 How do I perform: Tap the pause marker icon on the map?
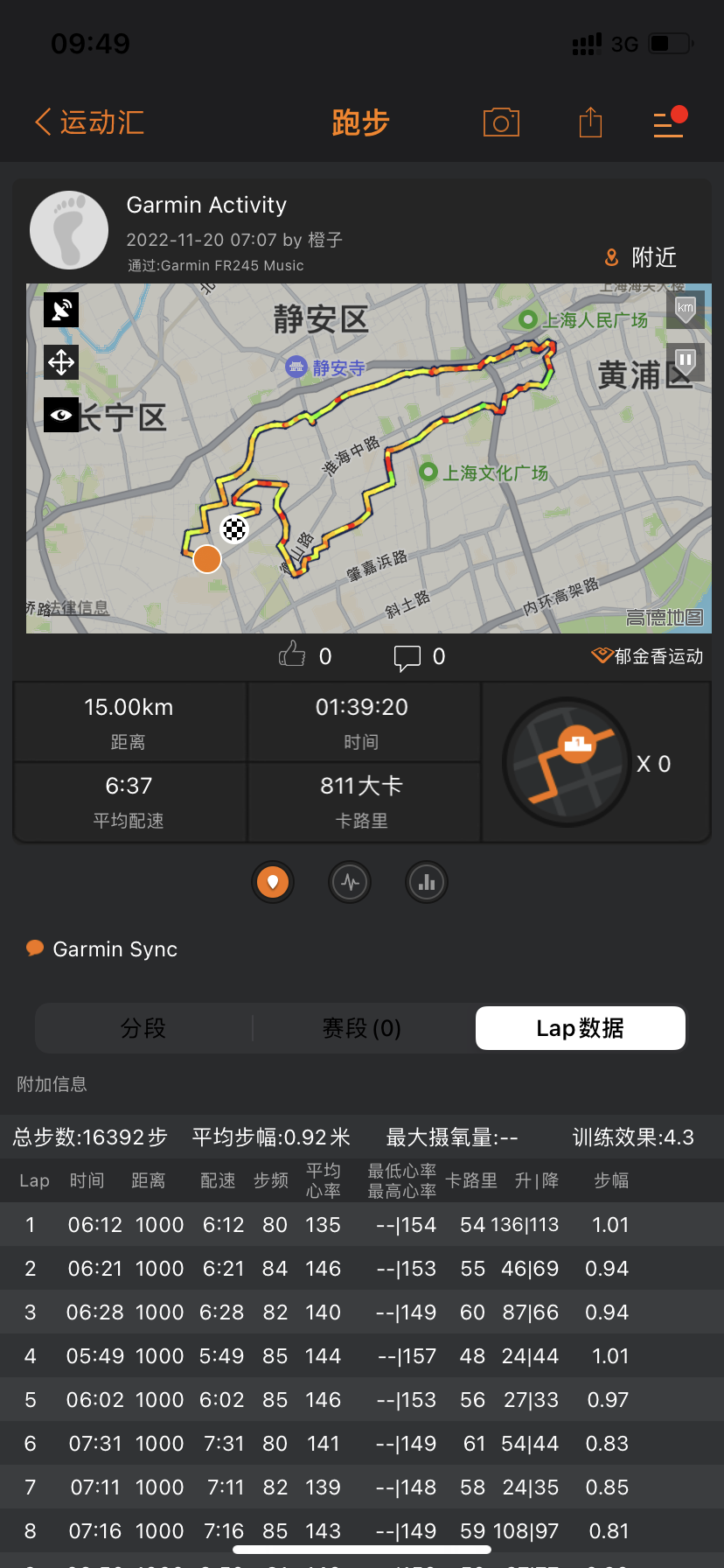click(x=686, y=361)
